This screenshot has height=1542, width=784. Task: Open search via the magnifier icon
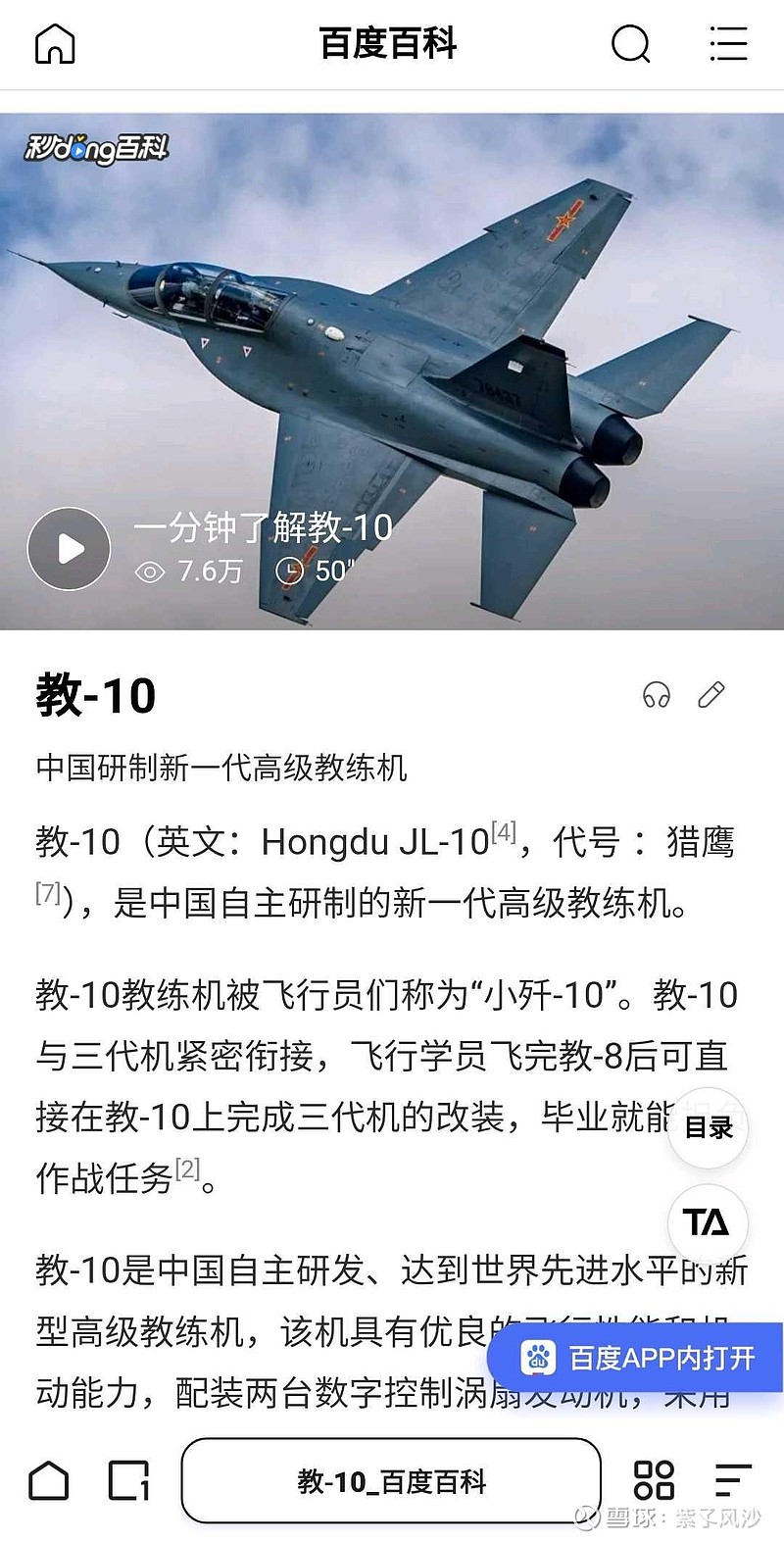coord(630,44)
